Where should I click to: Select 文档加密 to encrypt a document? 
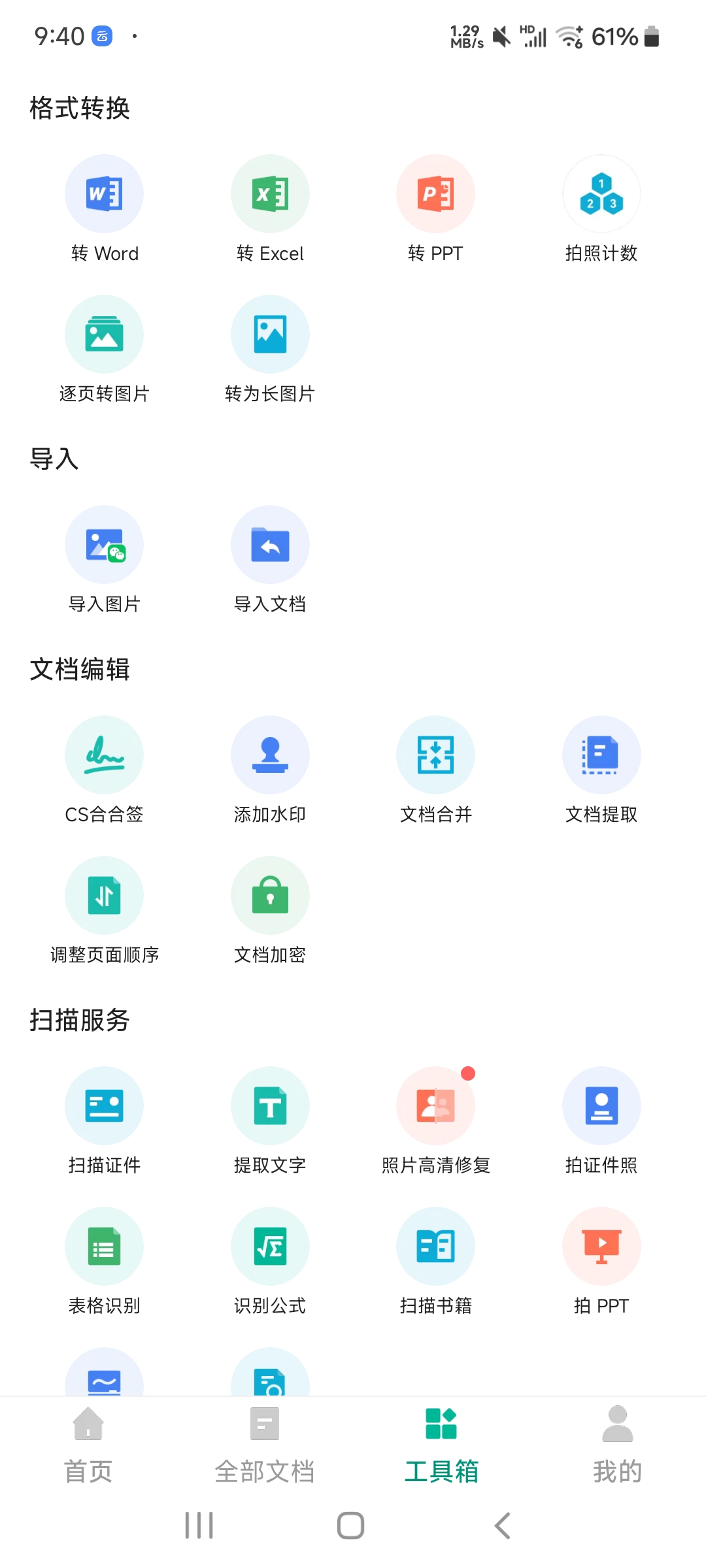(270, 896)
